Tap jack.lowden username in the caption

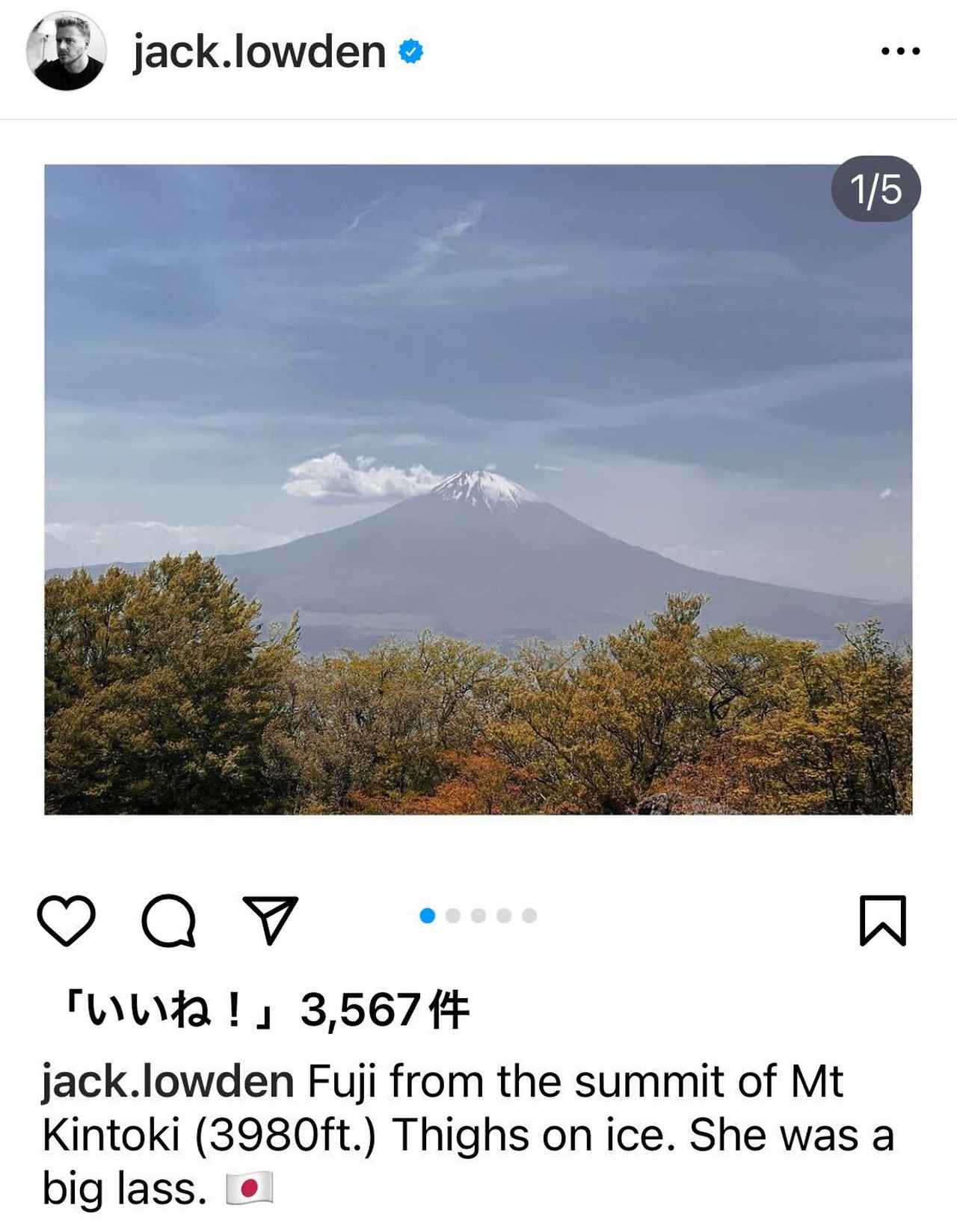(x=167, y=1082)
